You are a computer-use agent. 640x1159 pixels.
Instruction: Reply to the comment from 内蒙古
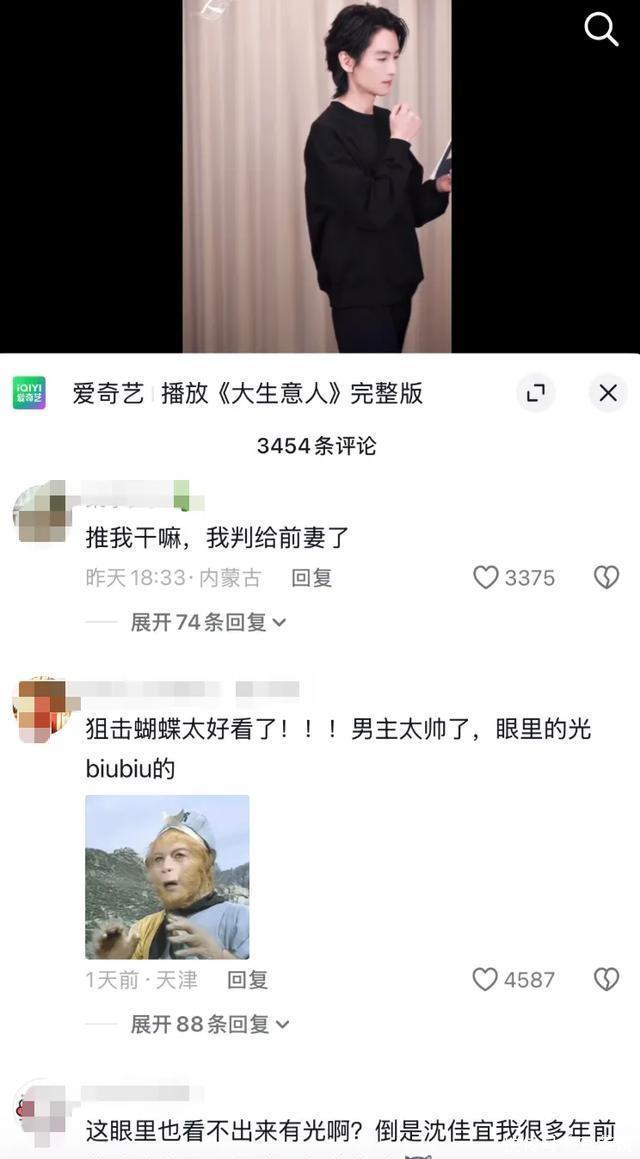click(x=311, y=577)
